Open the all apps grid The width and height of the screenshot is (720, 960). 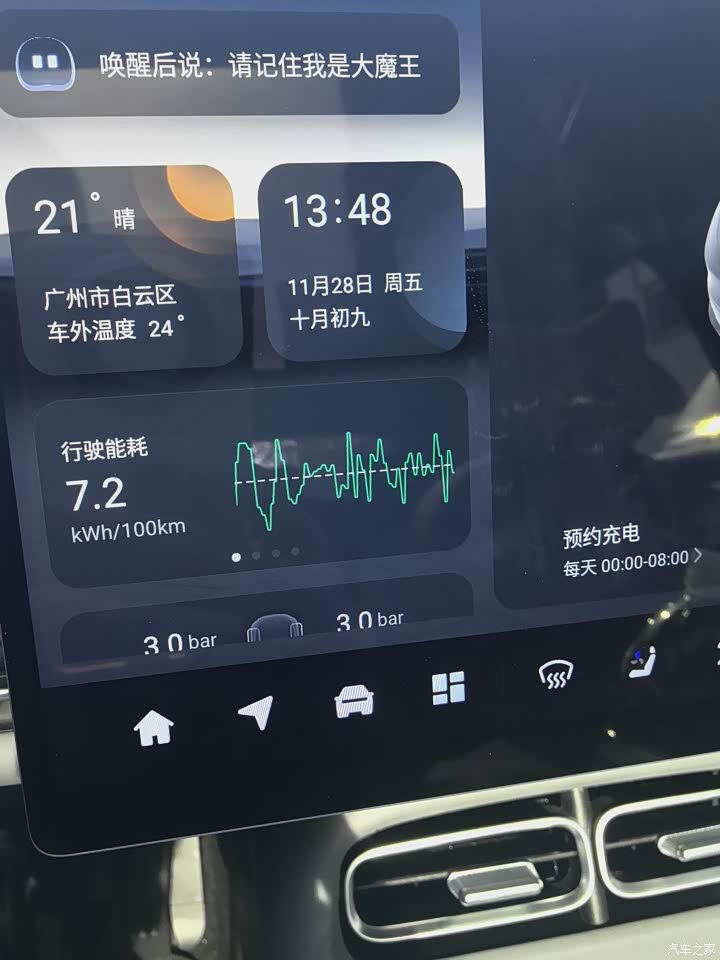click(448, 687)
